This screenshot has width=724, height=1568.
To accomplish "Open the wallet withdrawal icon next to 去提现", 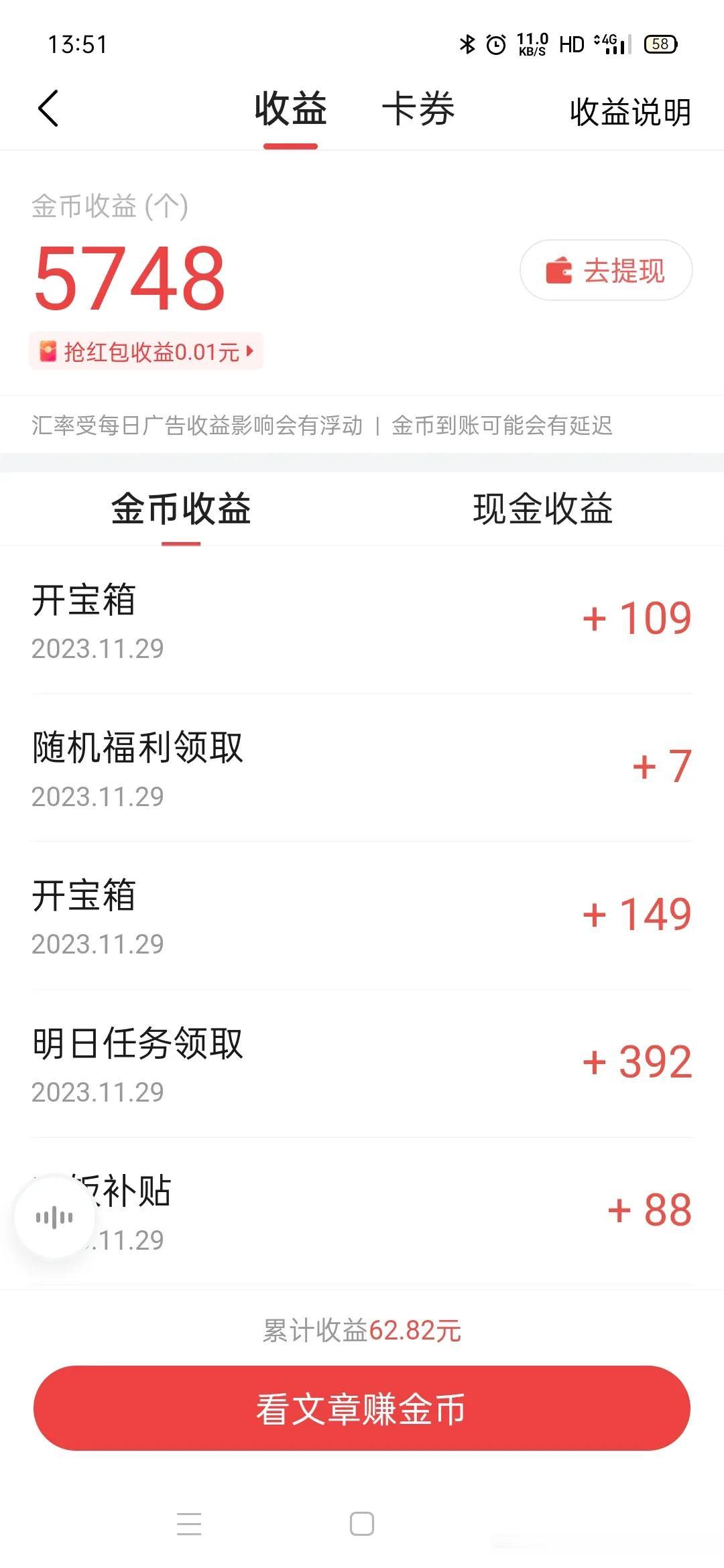I will click(560, 270).
